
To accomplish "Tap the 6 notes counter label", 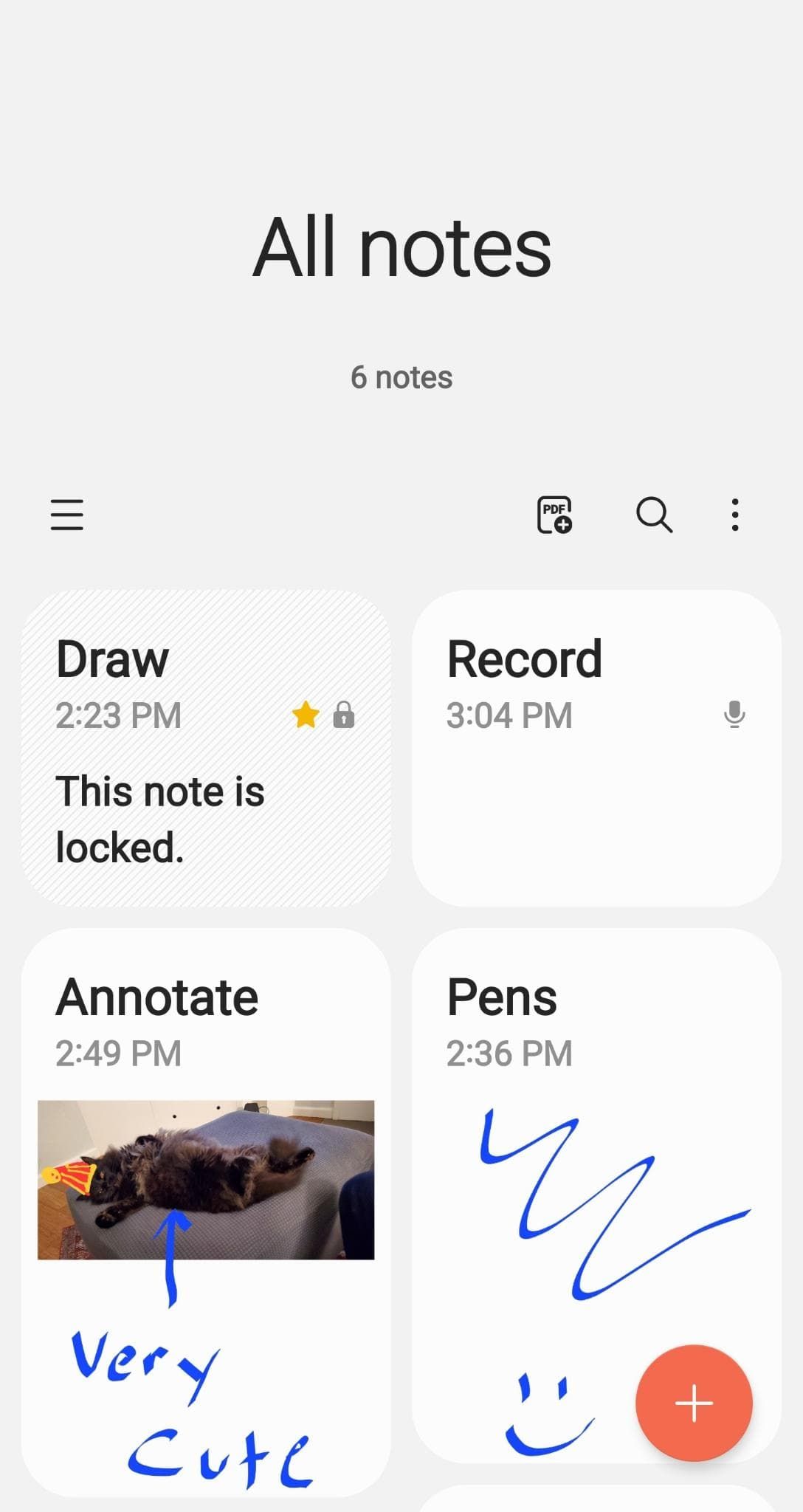I will tap(401, 377).
